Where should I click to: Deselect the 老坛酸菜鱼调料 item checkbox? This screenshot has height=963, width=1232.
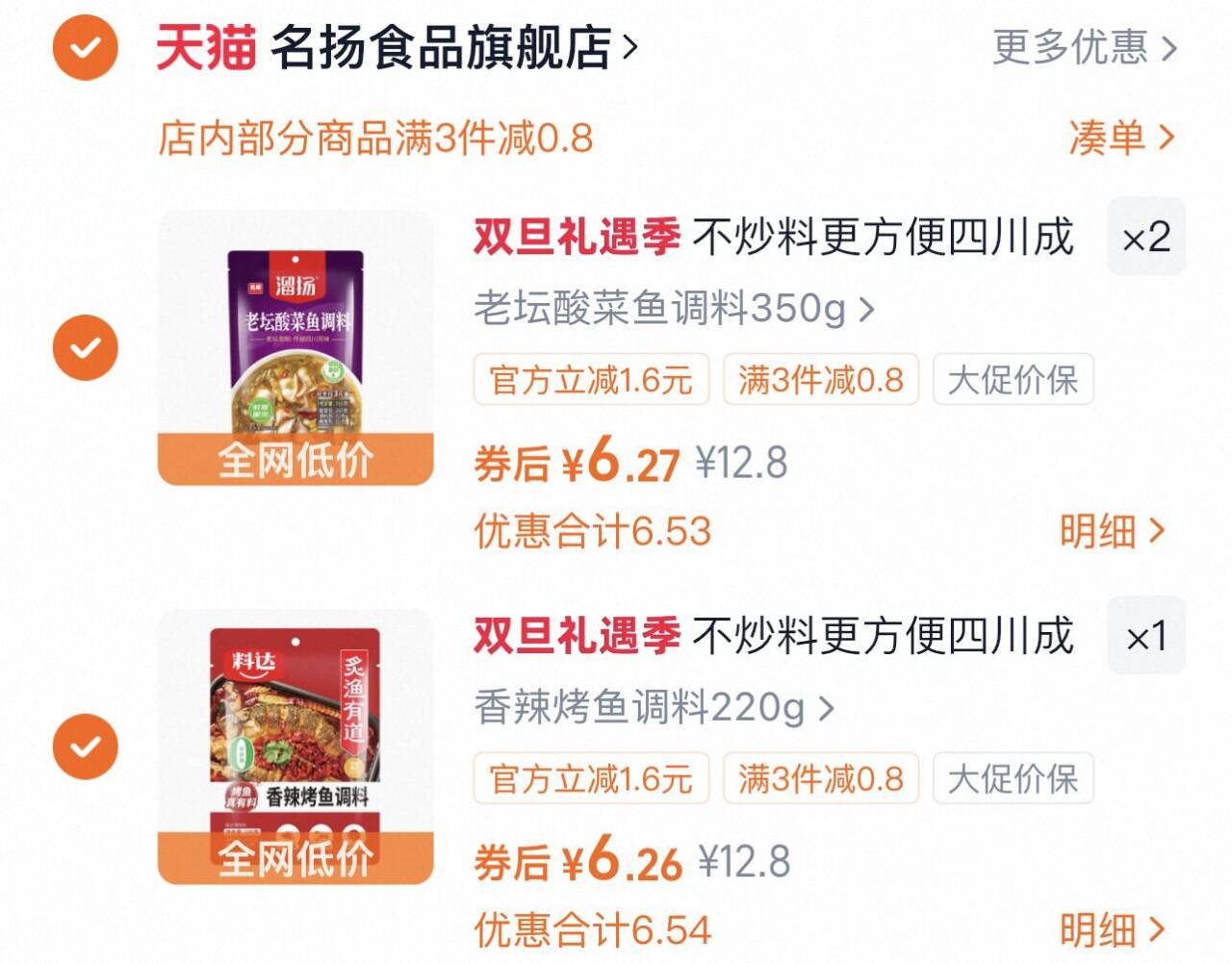tap(86, 347)
